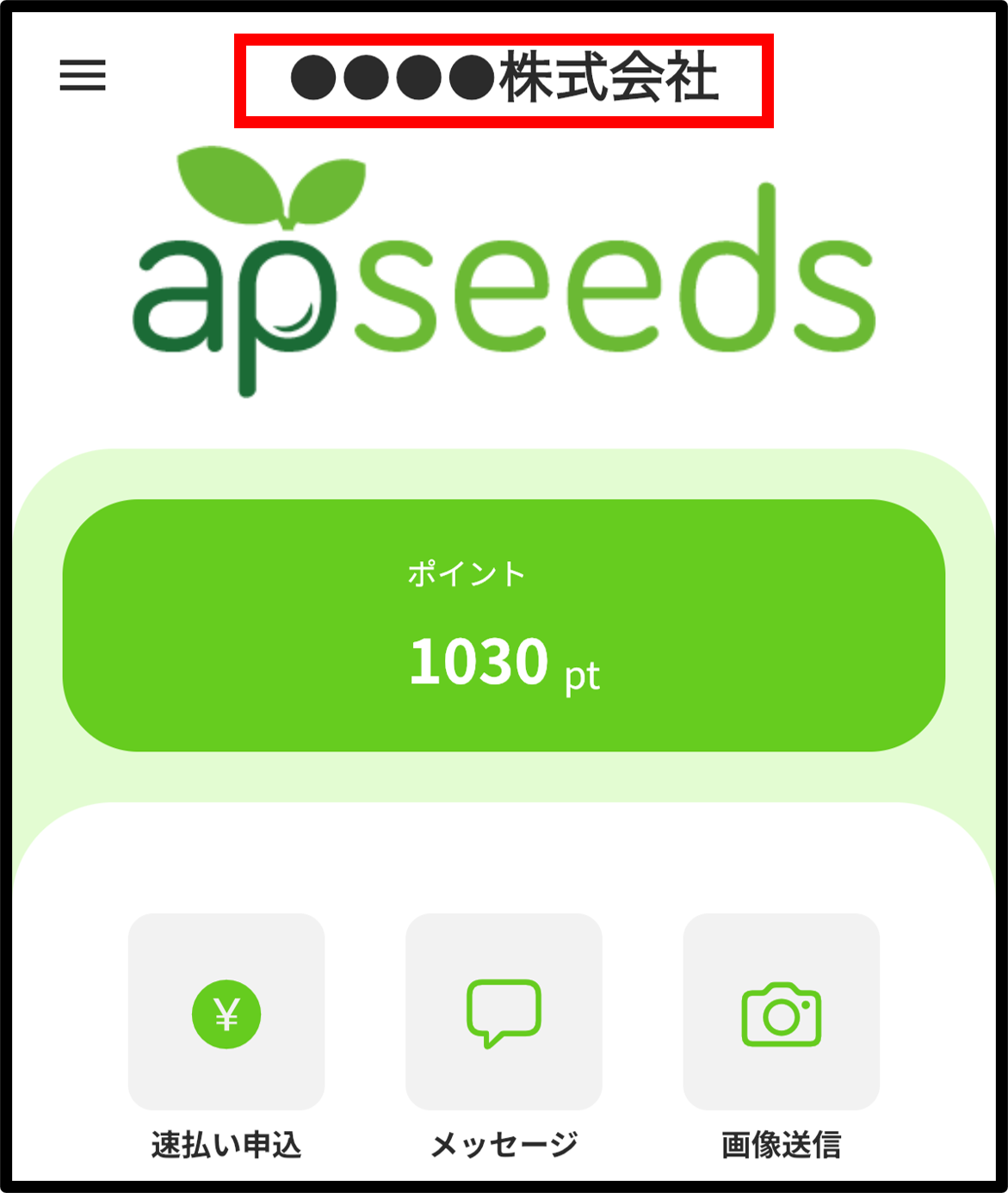Viewport: 1008px width, 1193px height.
Task: Open 速払い申込 with the yen icon
Action: coord(226,1013)
